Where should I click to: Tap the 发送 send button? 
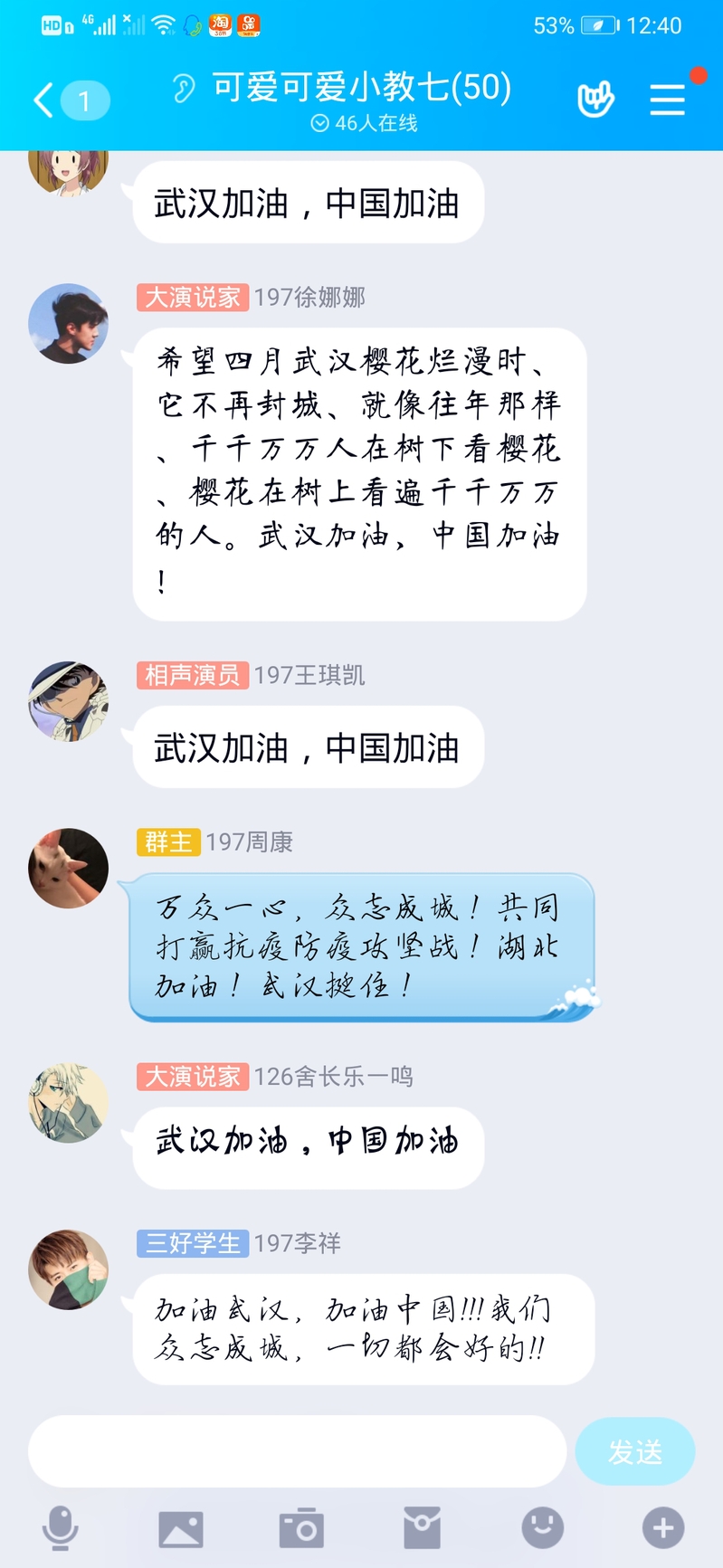[634, 1451]
